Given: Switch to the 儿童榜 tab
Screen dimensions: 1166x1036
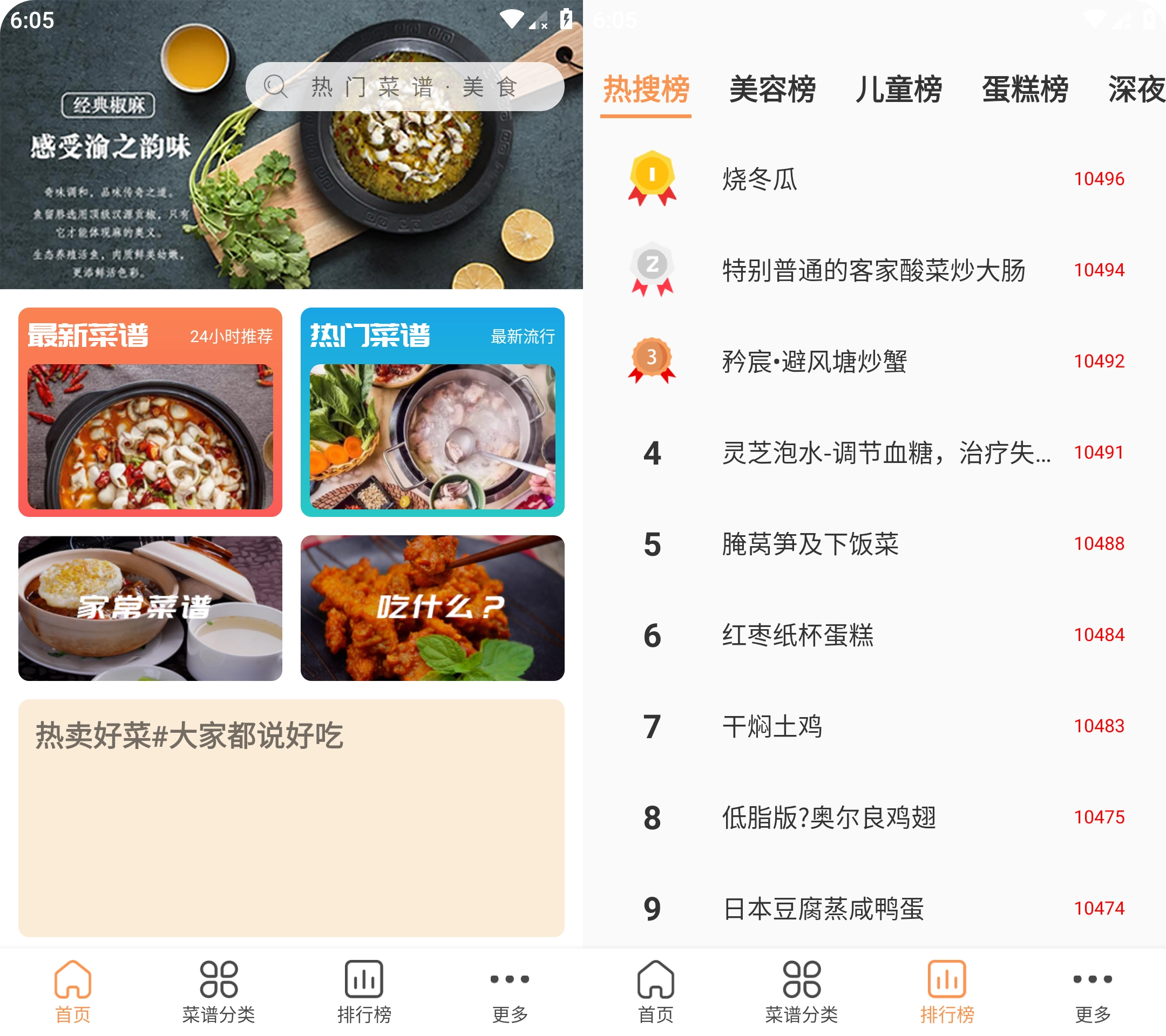Looking at the screenshot, I should [898, 90].
